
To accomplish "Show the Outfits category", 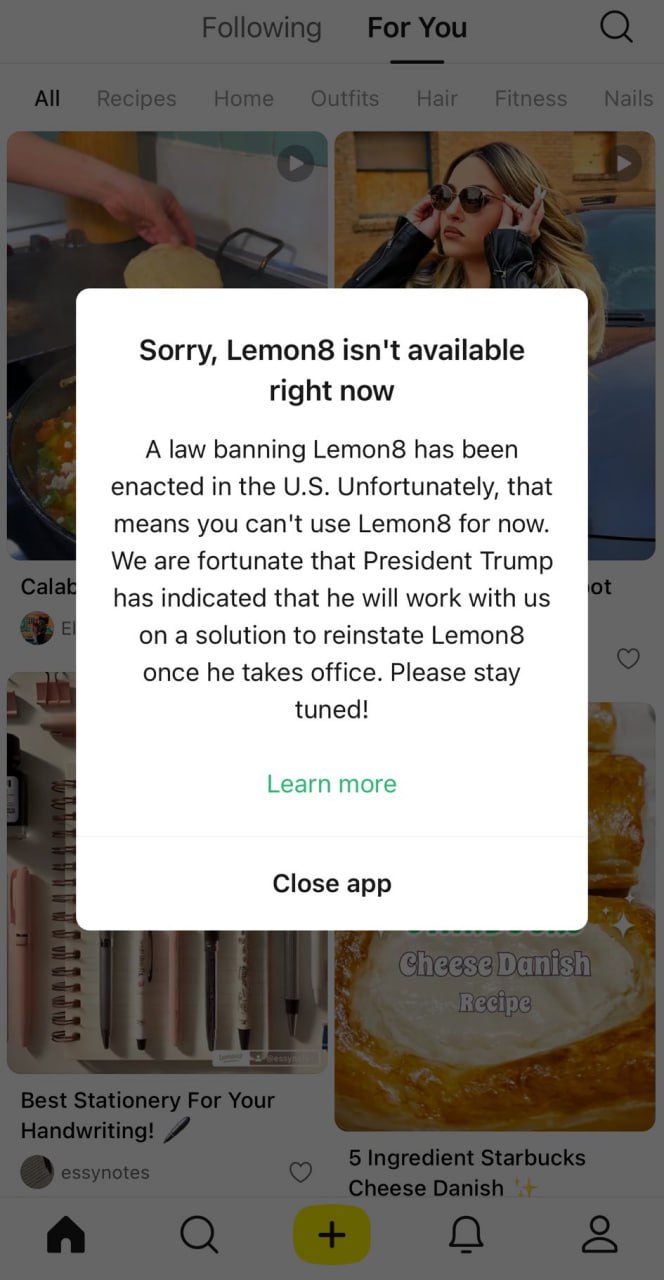I will [344, 99].
